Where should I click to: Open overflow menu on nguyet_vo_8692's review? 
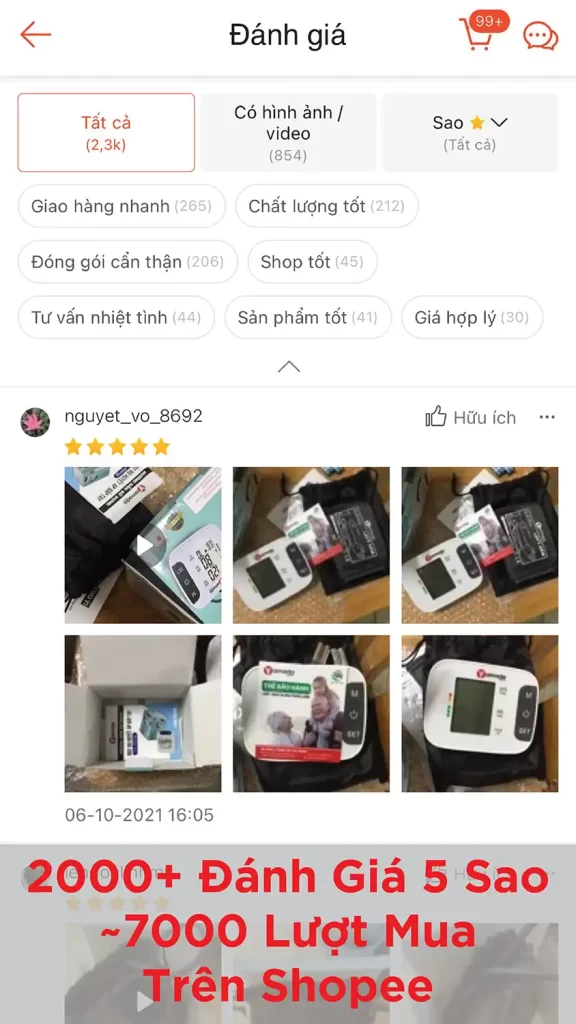coord(547,417)
